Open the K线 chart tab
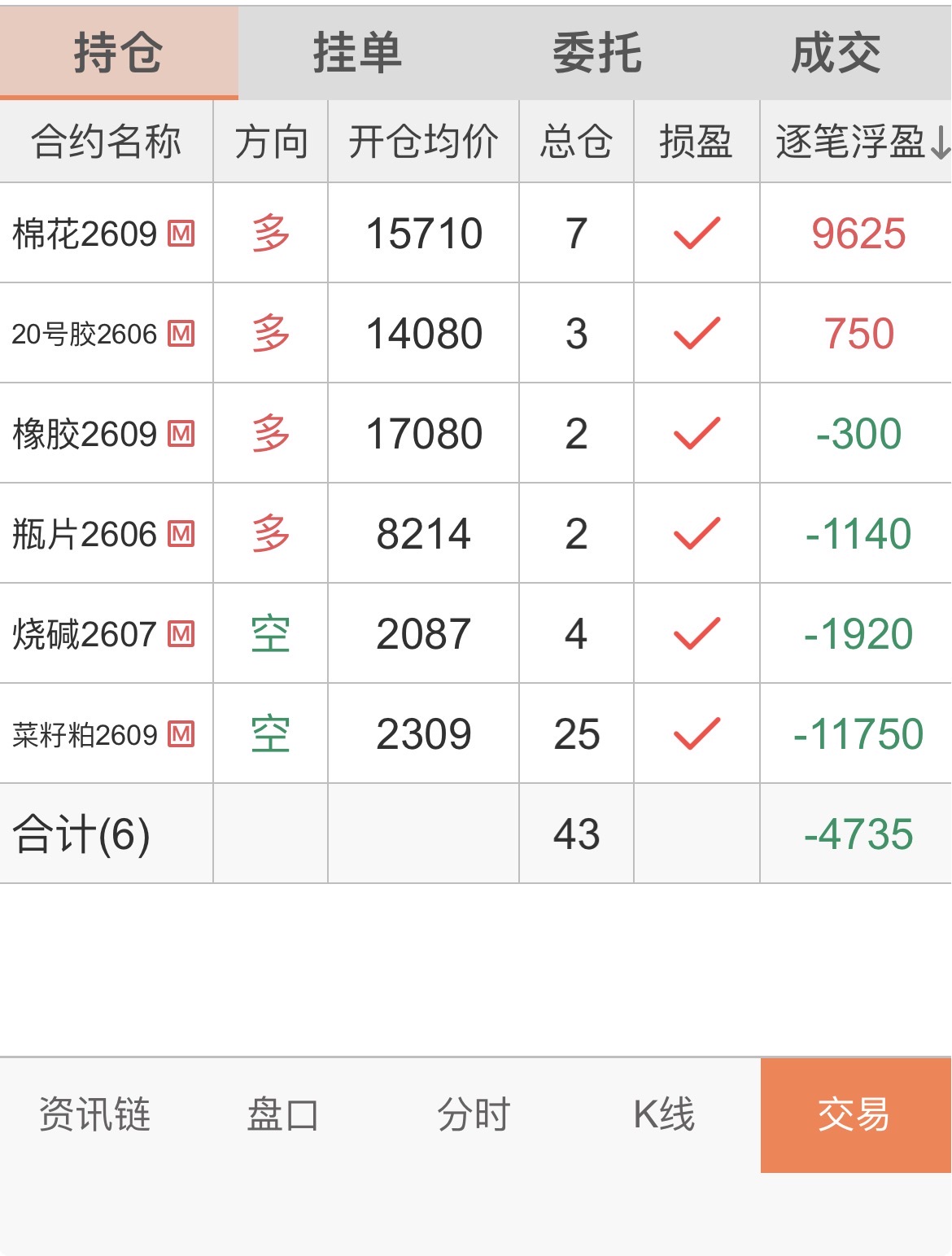The height and width of the screenshot is (1256, 952). 664,1114
